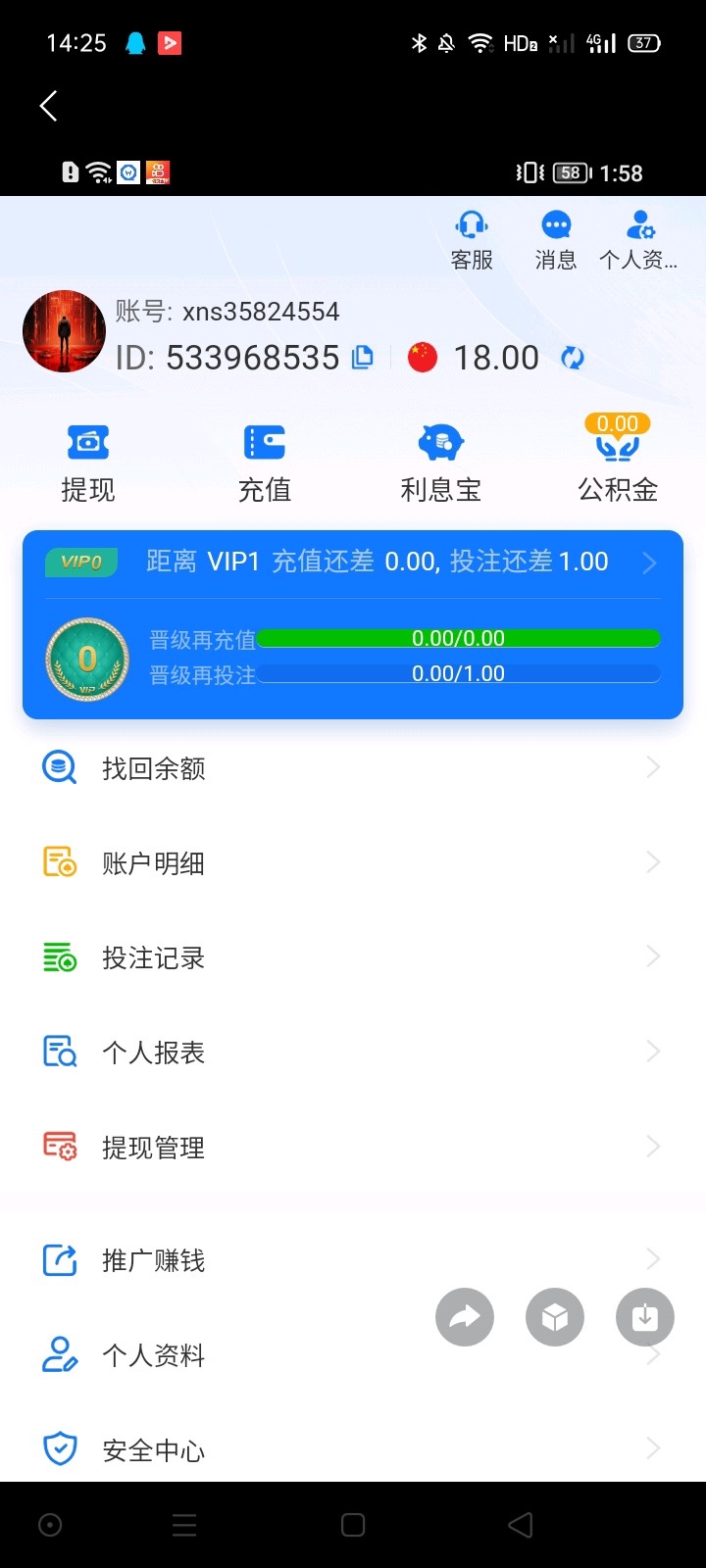Viewport: 706px width, 1568px height.
Task: Tap the profile avatar picture
Action: [x=64, y=331]
